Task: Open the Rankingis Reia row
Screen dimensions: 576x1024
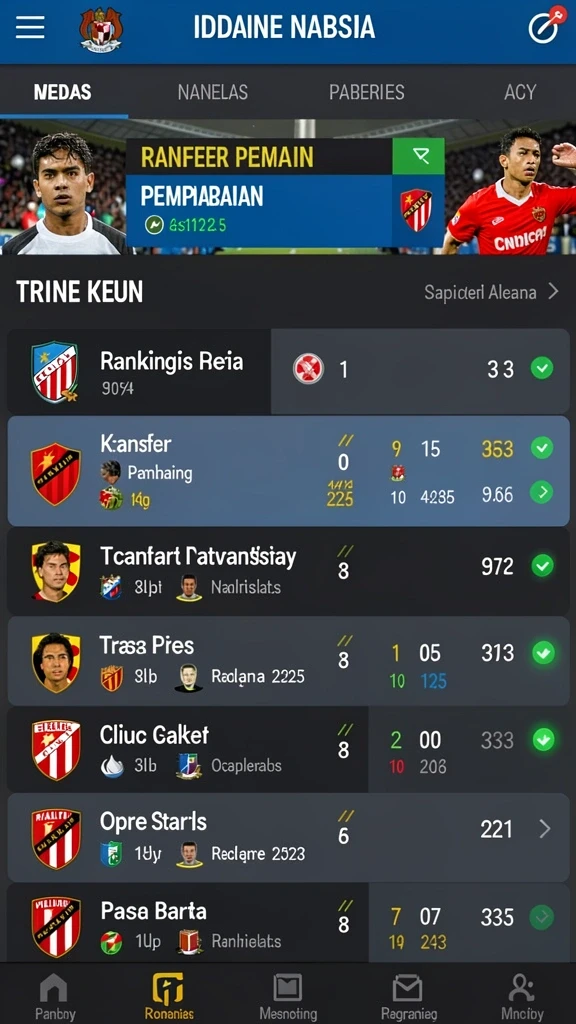Action: pos(288,372)
